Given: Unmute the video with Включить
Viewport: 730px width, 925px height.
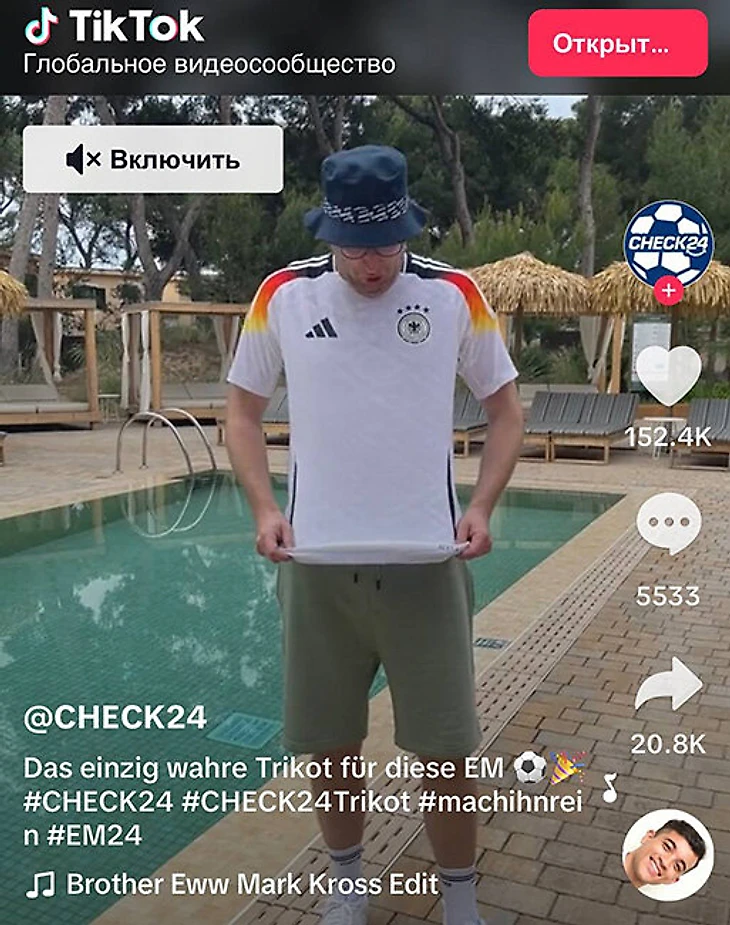Looking at the screenshot, I should click(x=153, y=159).
